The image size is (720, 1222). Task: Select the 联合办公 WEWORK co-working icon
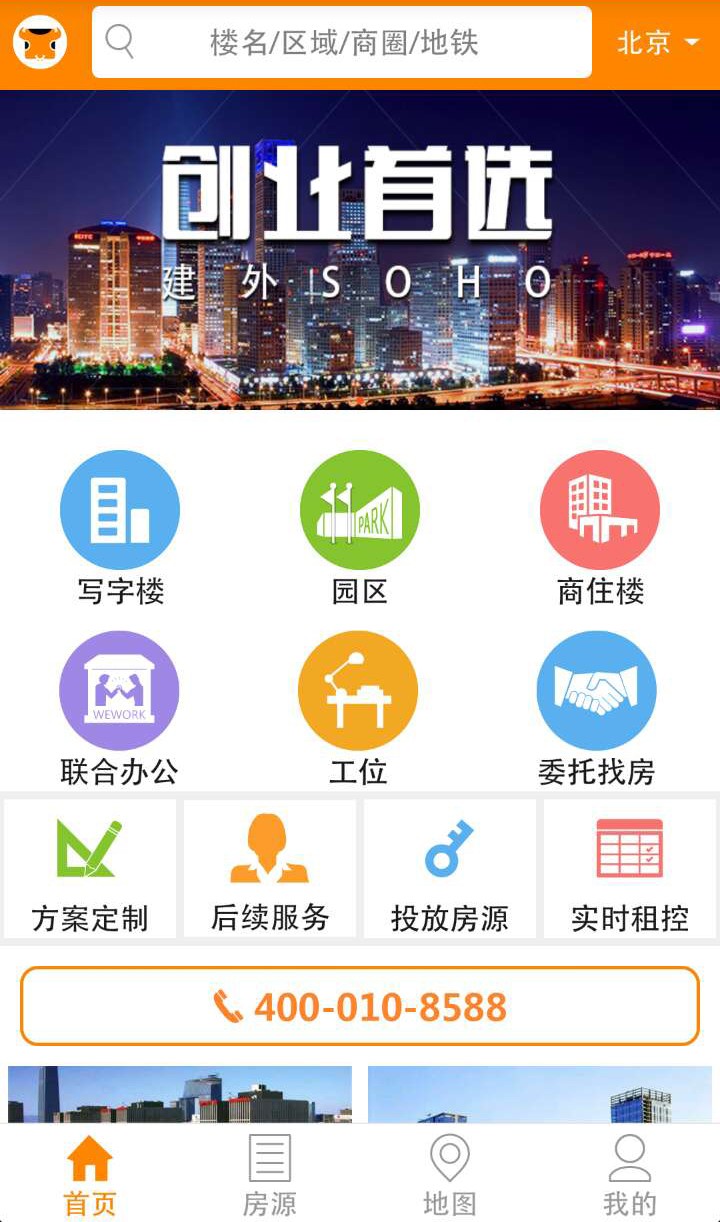pyautogui.click(x=119, y=690)
